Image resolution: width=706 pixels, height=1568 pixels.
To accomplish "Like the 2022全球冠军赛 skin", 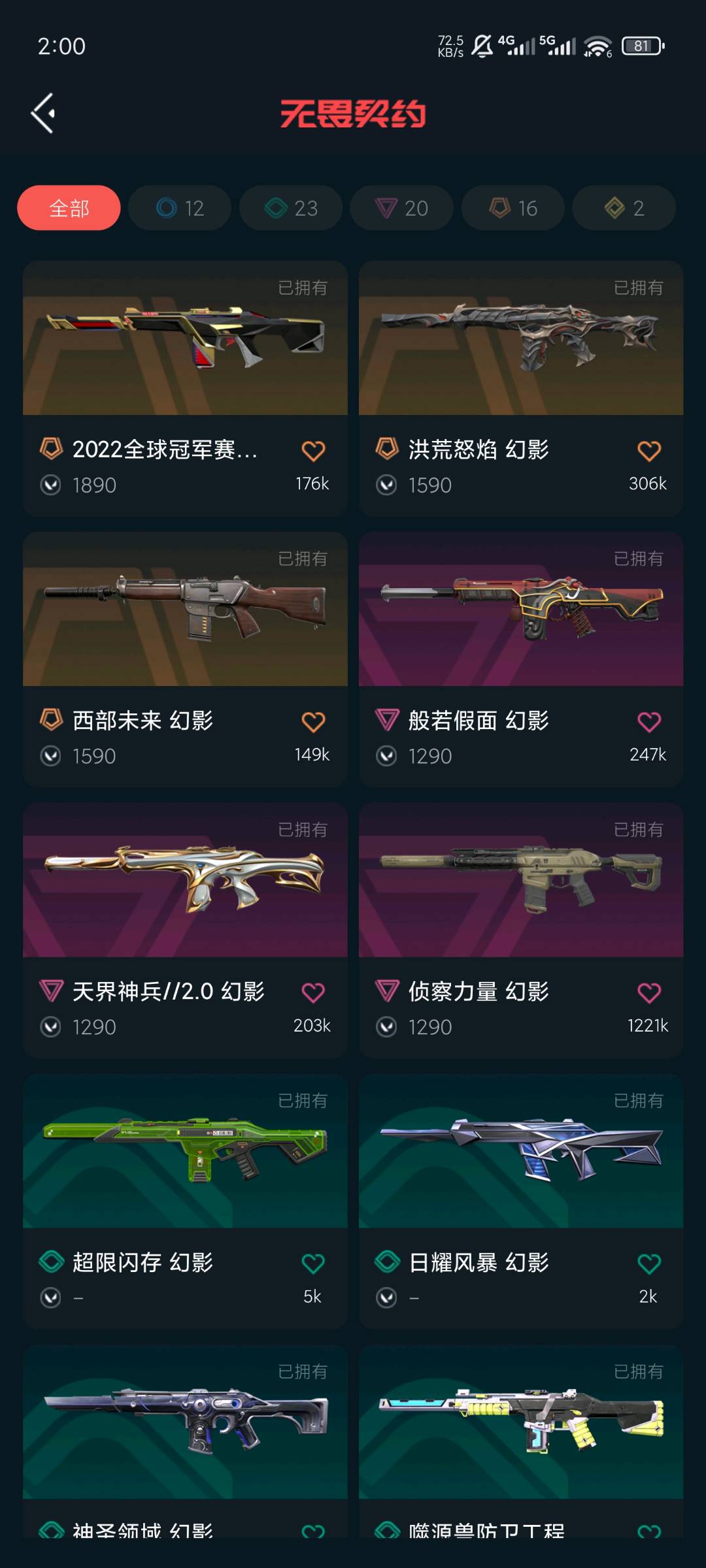I will pyautogui.click(x=313, y=451).
